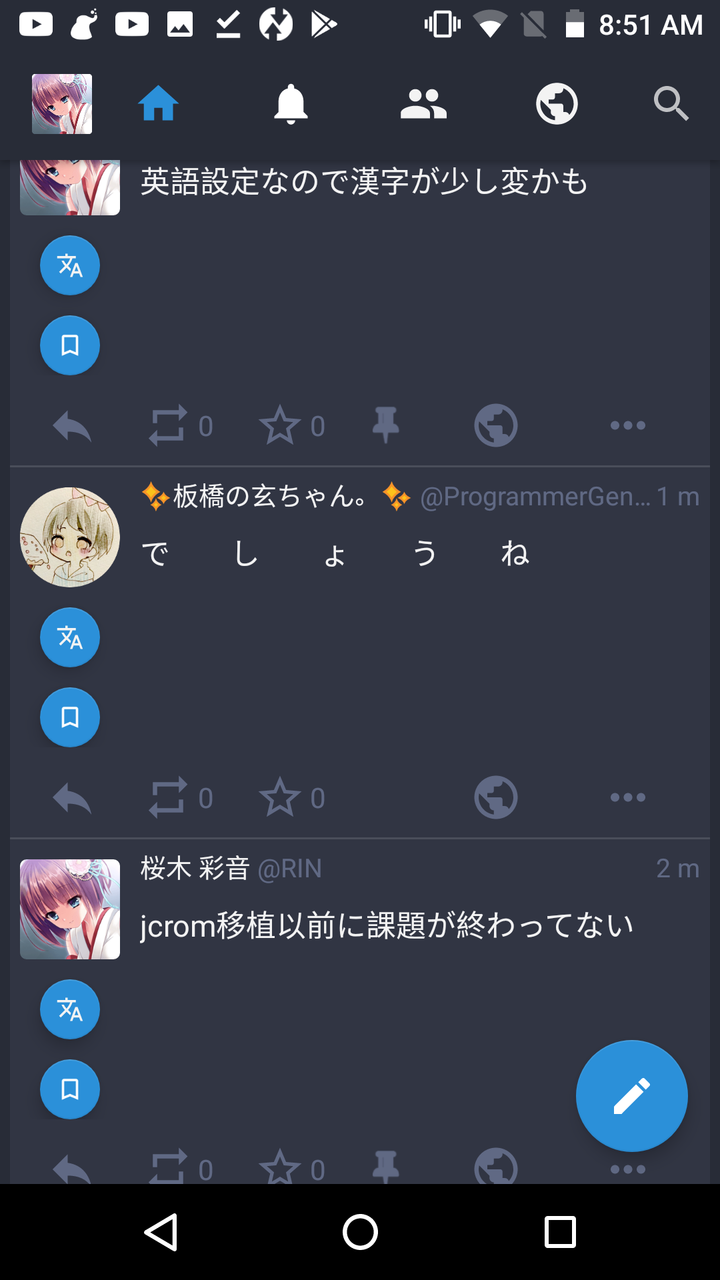The width and height of the screenshot is (720, 1280).
Task: Translate the jcrom移植以前 post
Action: [70, 1010]
